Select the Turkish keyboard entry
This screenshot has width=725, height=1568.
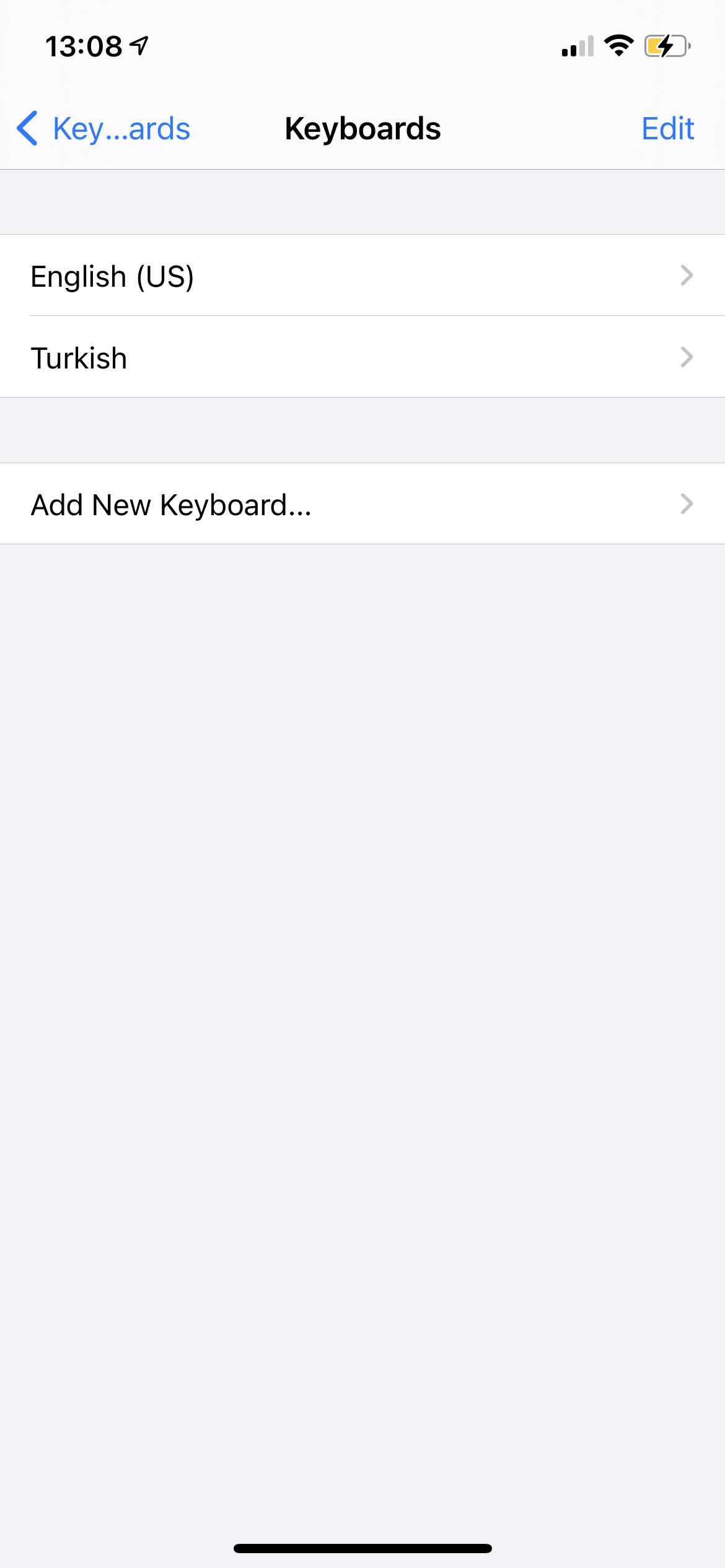(79, 357)
